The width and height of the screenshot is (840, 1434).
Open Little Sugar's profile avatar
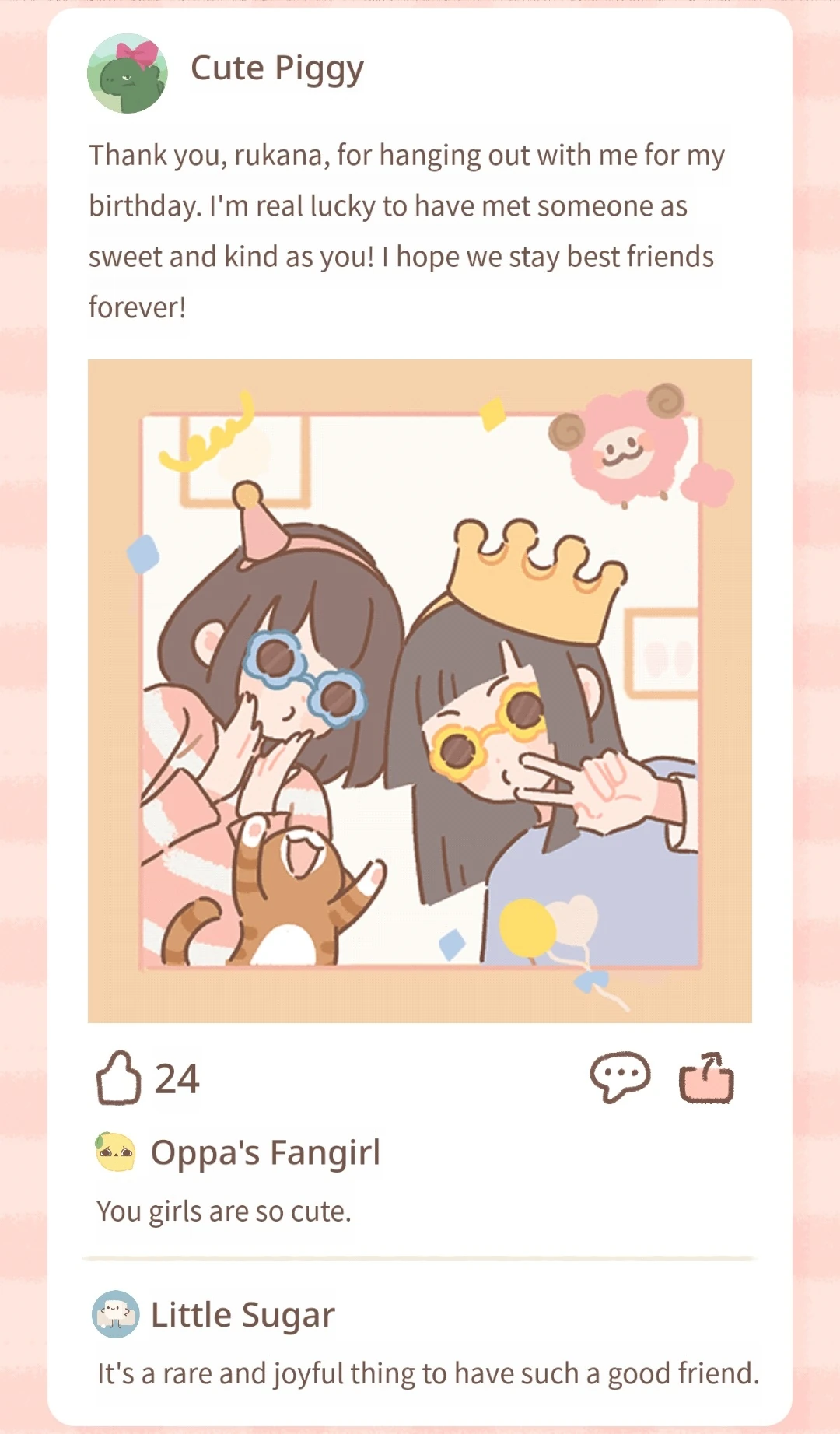coord(116,1314)
